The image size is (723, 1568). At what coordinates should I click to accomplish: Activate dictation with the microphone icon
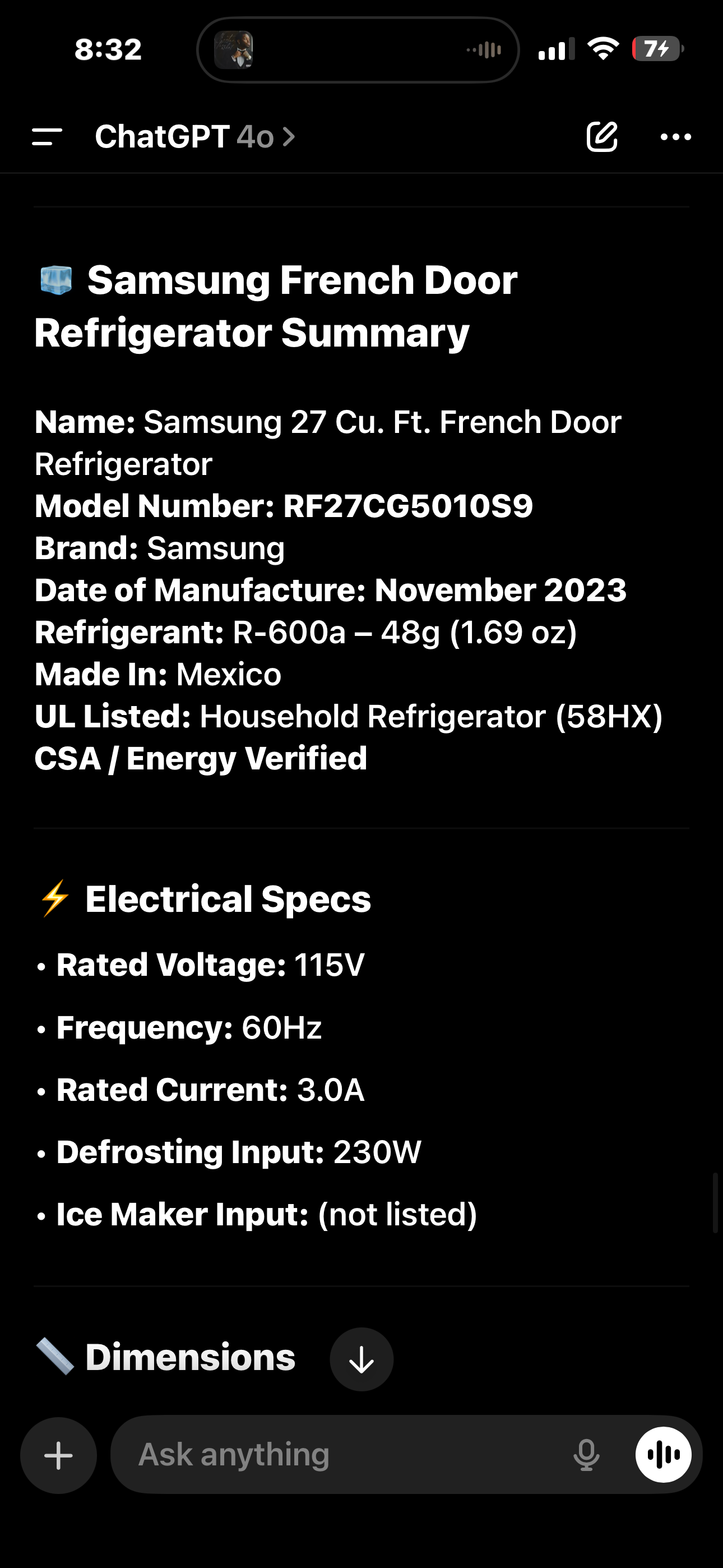coord(586,1455)
